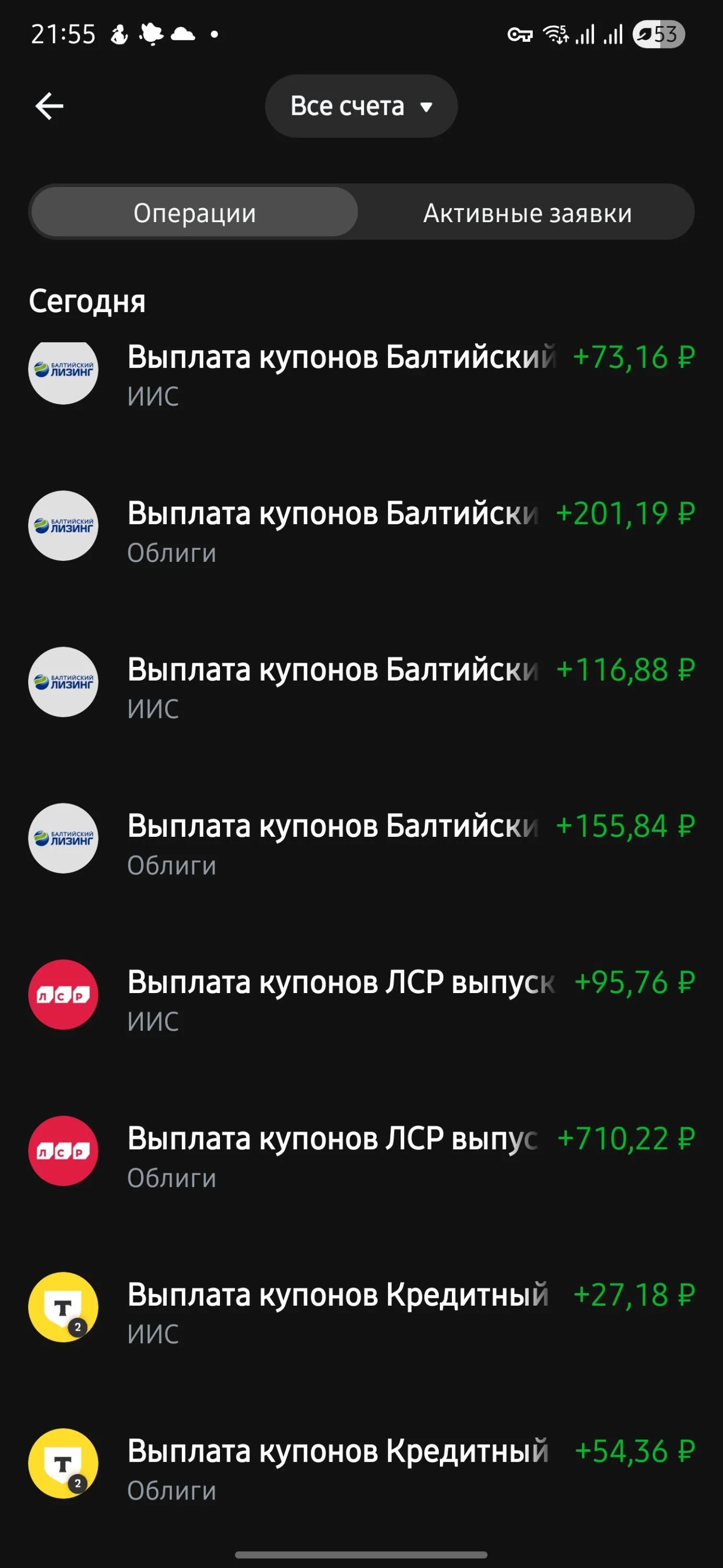This screenshot has width=723, height=1568.
Task: Go back using the arrow icon
Action: [x=49, y=107]
